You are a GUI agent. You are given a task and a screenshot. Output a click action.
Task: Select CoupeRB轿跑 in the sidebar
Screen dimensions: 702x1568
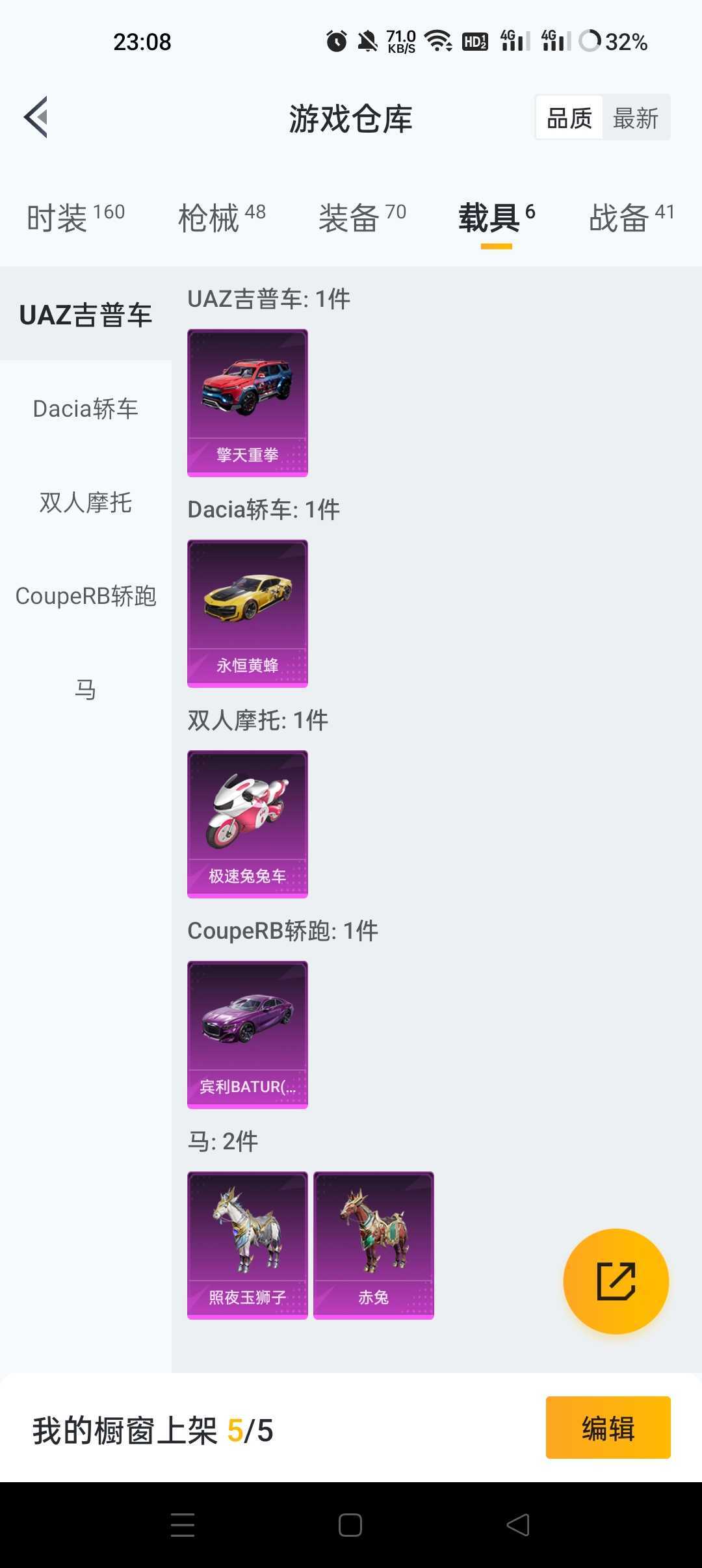(x=85, y=596)
